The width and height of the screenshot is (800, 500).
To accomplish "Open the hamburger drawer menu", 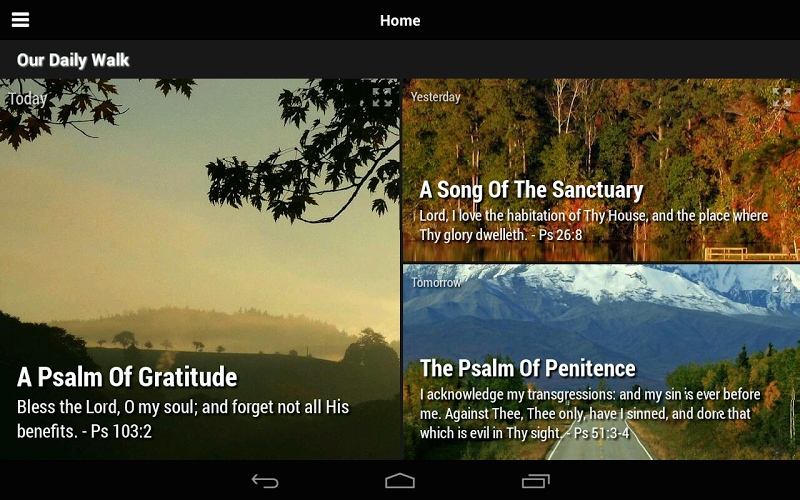I will coord(20,20).
